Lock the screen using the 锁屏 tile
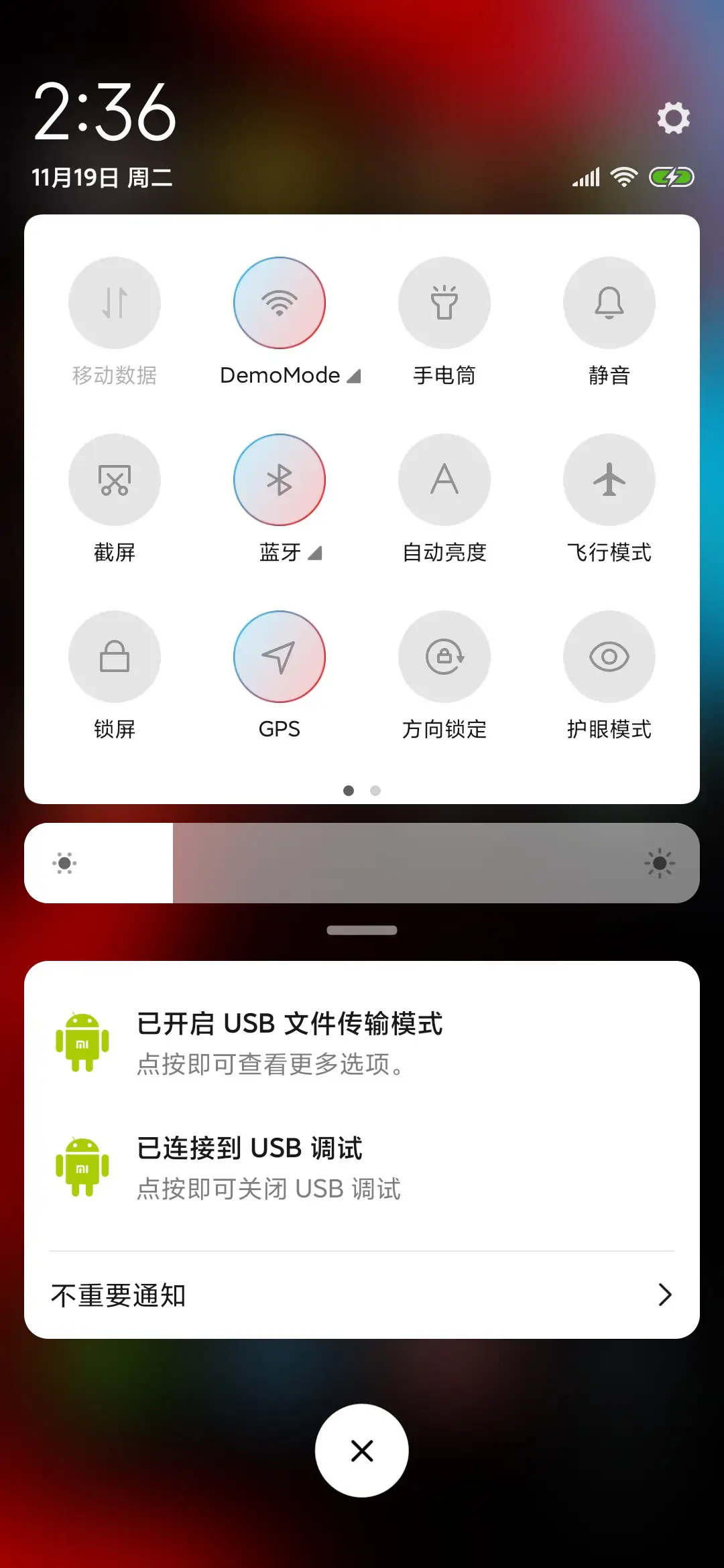Viewport: 724px width, 1568px height. 115,657
